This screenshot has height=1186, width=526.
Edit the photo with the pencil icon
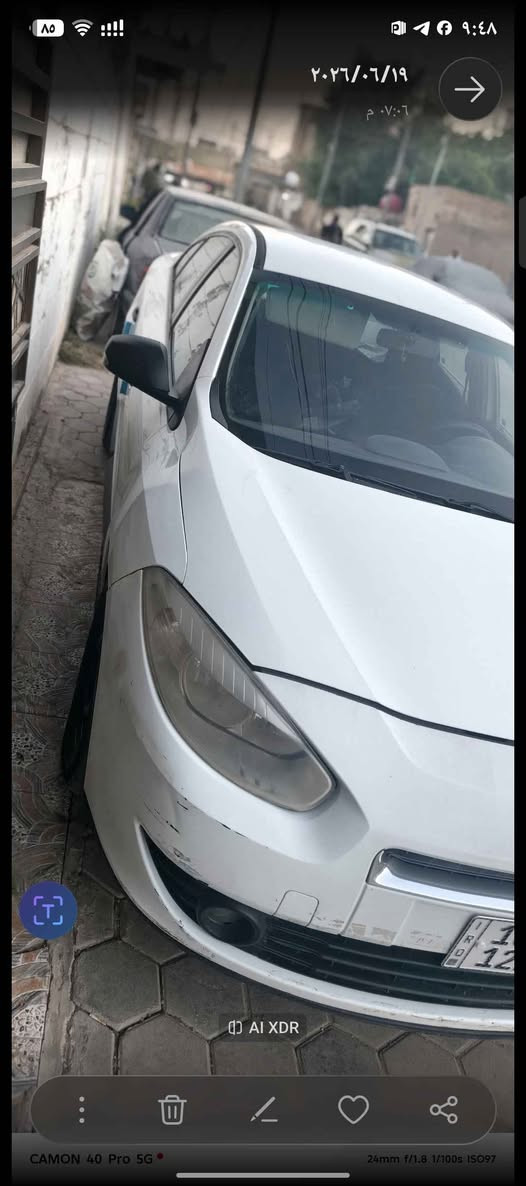(x=263, y=1110)
